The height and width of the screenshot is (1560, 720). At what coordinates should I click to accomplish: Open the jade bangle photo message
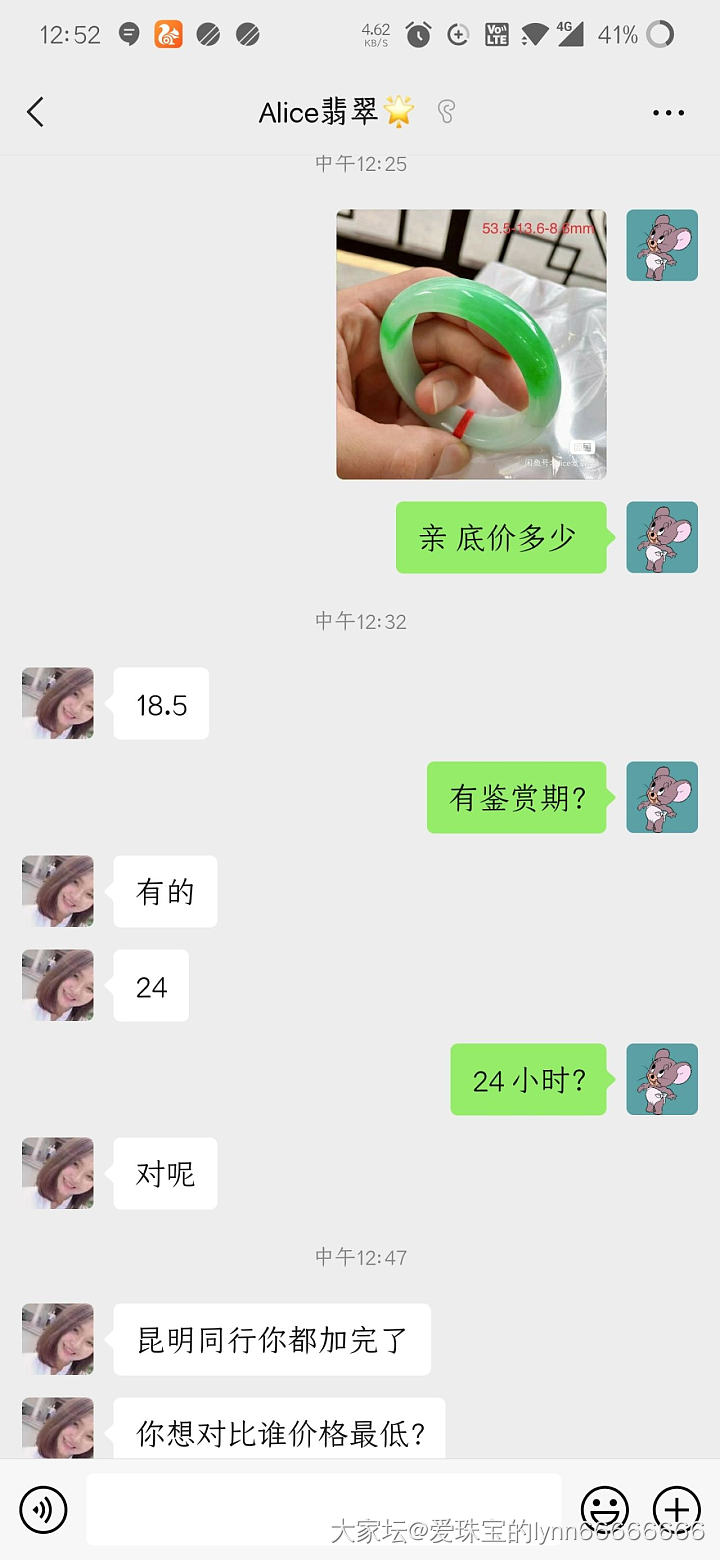pyautogui.click(x=471, y=344)
